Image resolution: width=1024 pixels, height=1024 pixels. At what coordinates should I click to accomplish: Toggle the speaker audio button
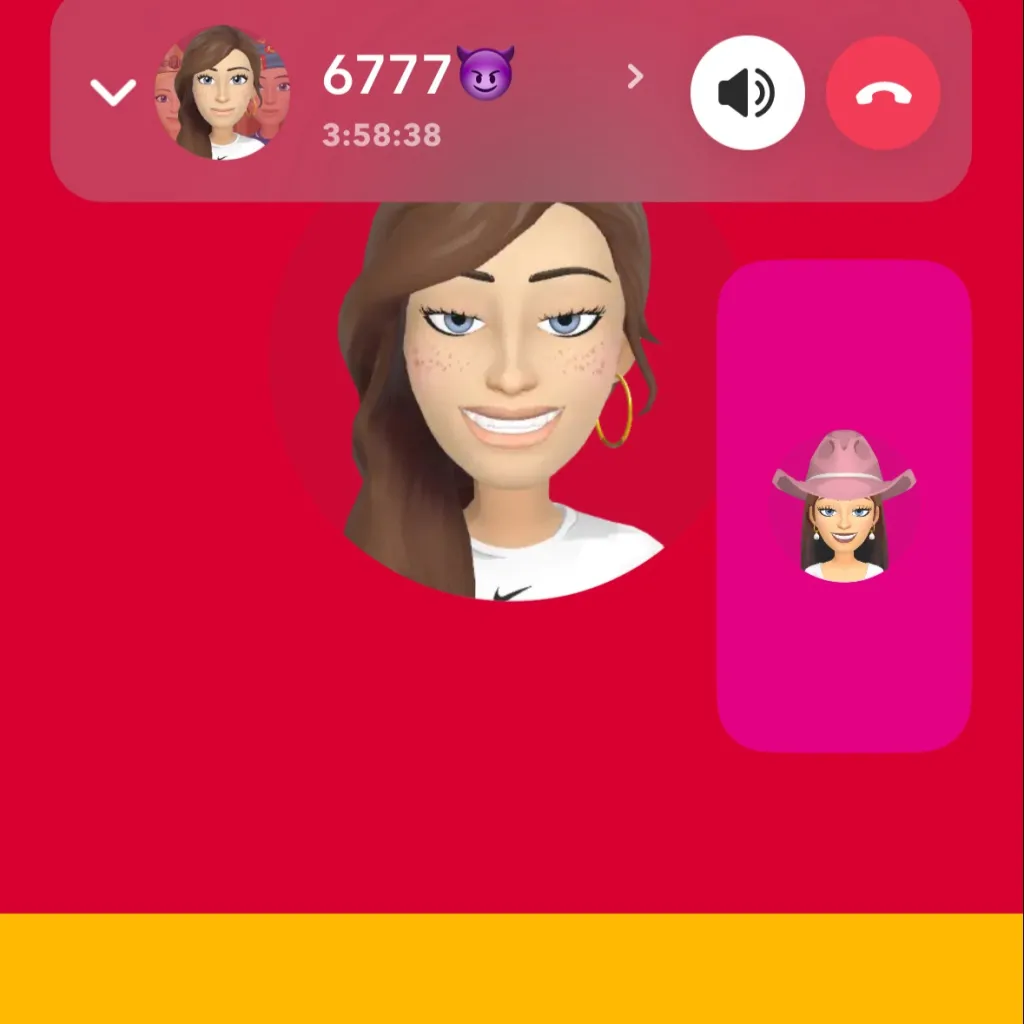[x=747, y=93]
